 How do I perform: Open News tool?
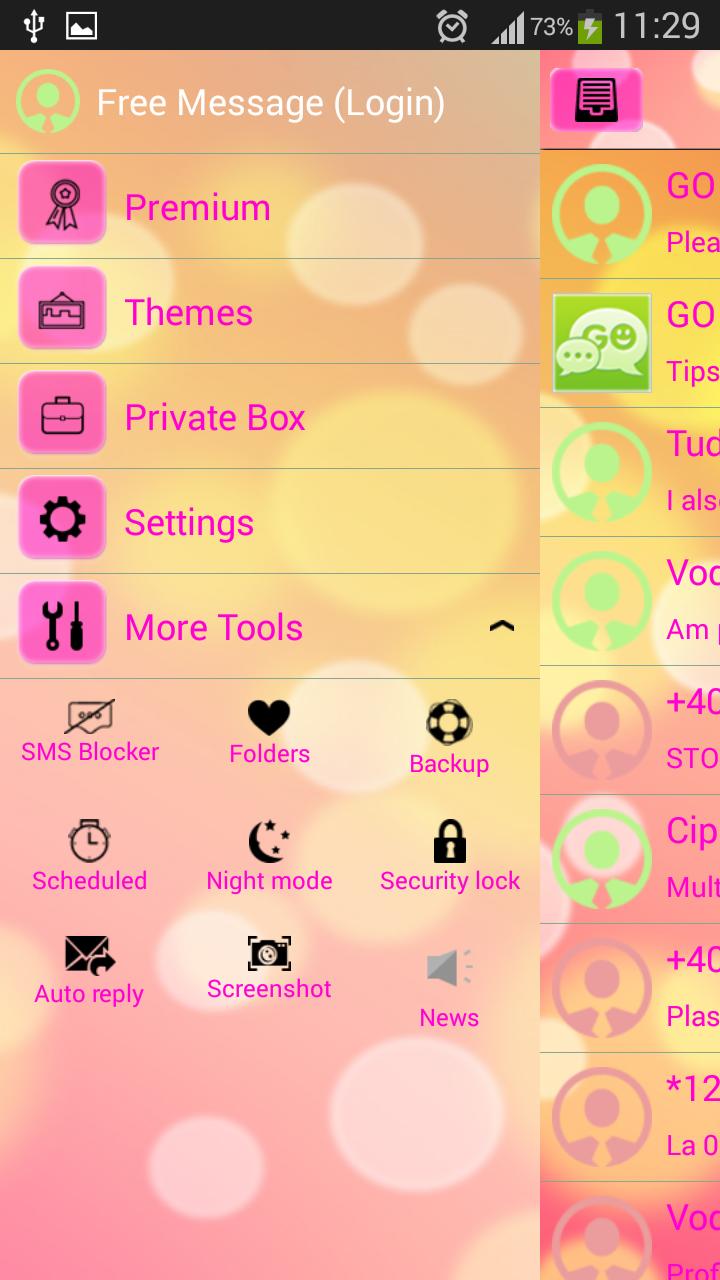(449, 988)
